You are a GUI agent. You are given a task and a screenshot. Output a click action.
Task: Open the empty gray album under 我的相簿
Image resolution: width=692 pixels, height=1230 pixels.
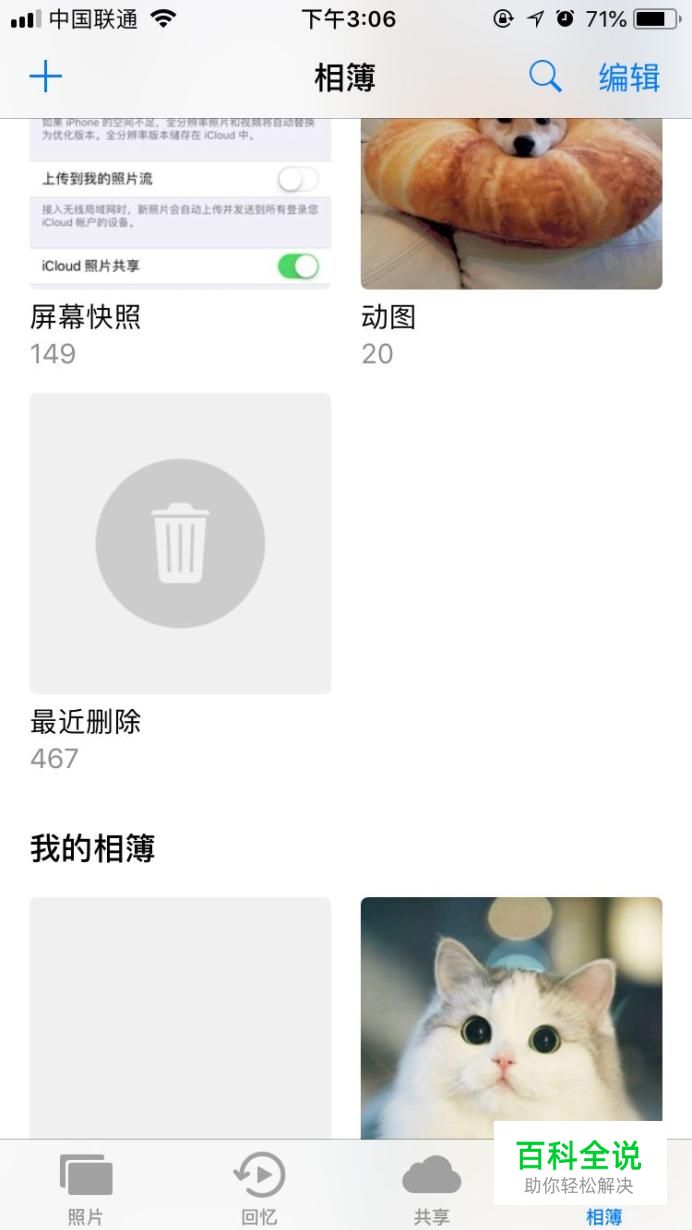[x=180, y=1018]
